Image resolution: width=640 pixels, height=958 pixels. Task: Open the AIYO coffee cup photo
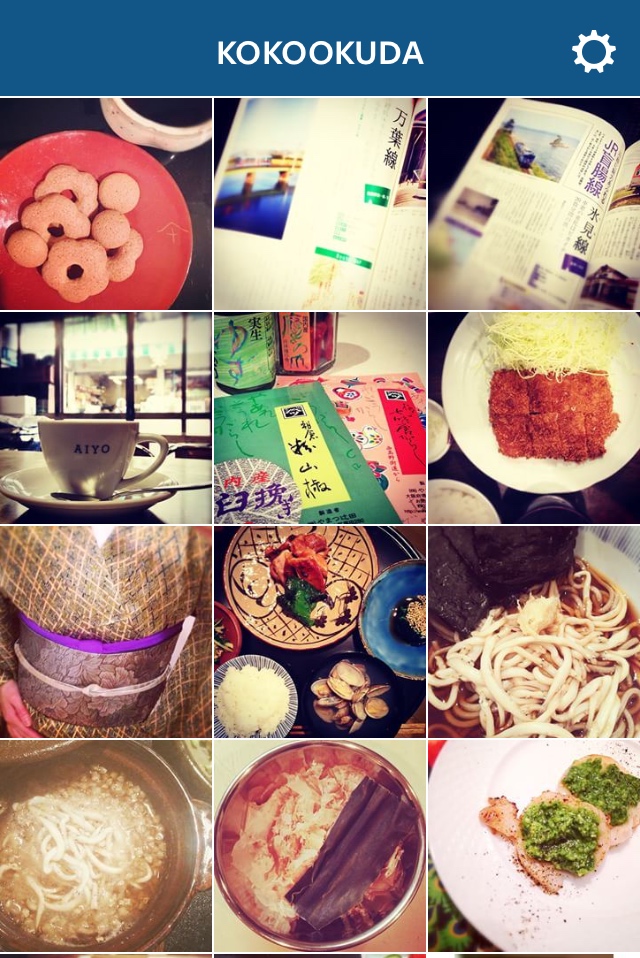[105, 418]
